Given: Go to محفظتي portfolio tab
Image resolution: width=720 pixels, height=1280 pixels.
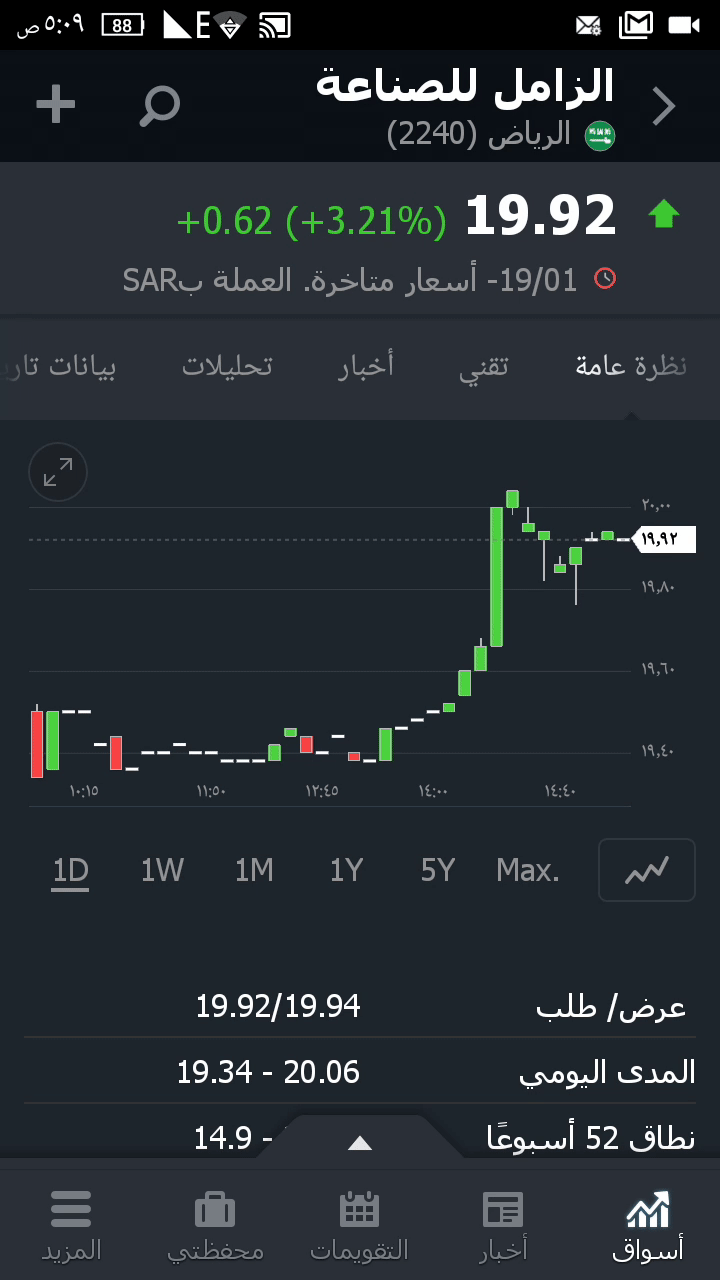Looking at the screenshot, I should [215, 1226].
